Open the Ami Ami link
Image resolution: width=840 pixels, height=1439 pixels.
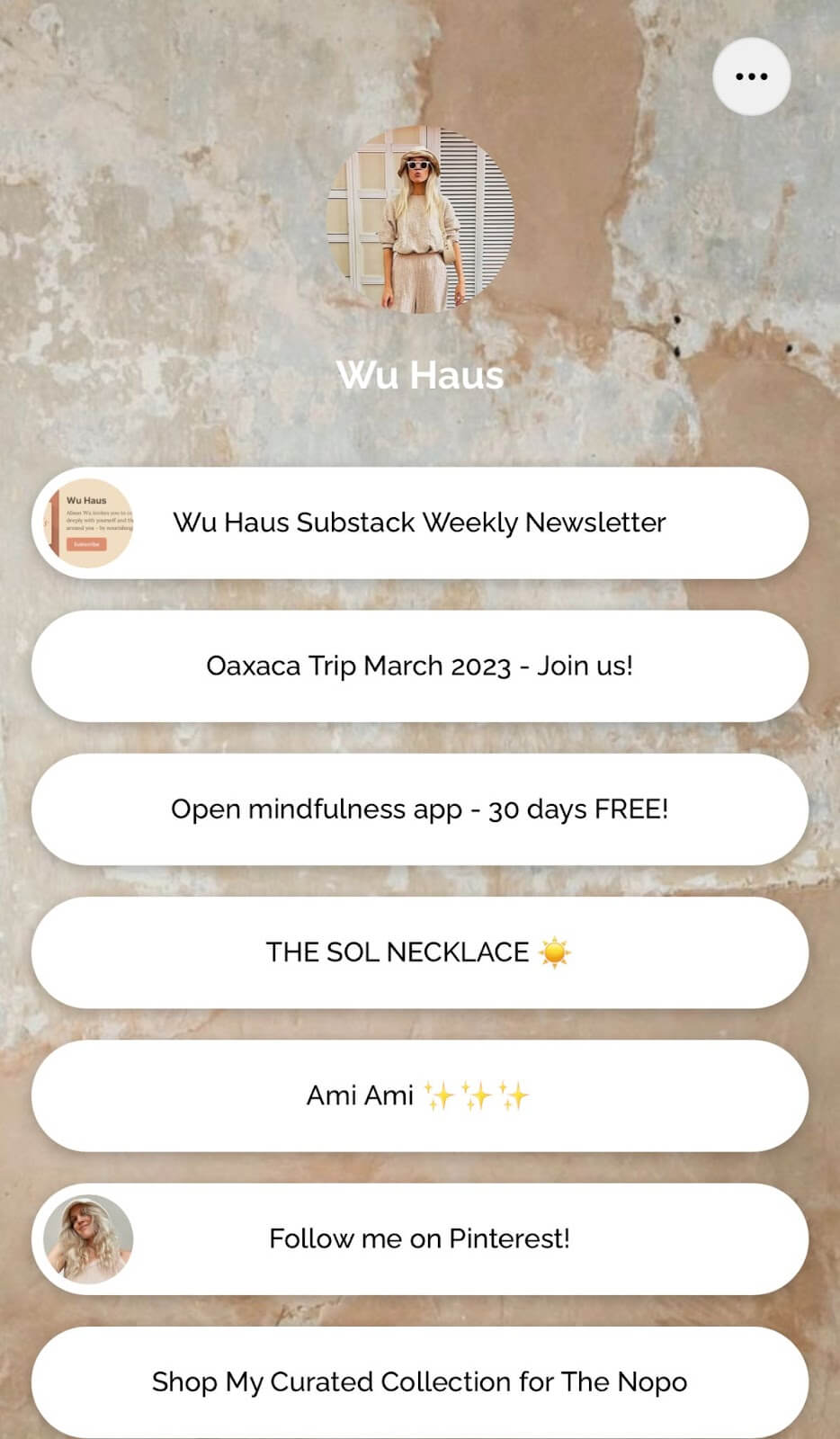click(419, 1095)
